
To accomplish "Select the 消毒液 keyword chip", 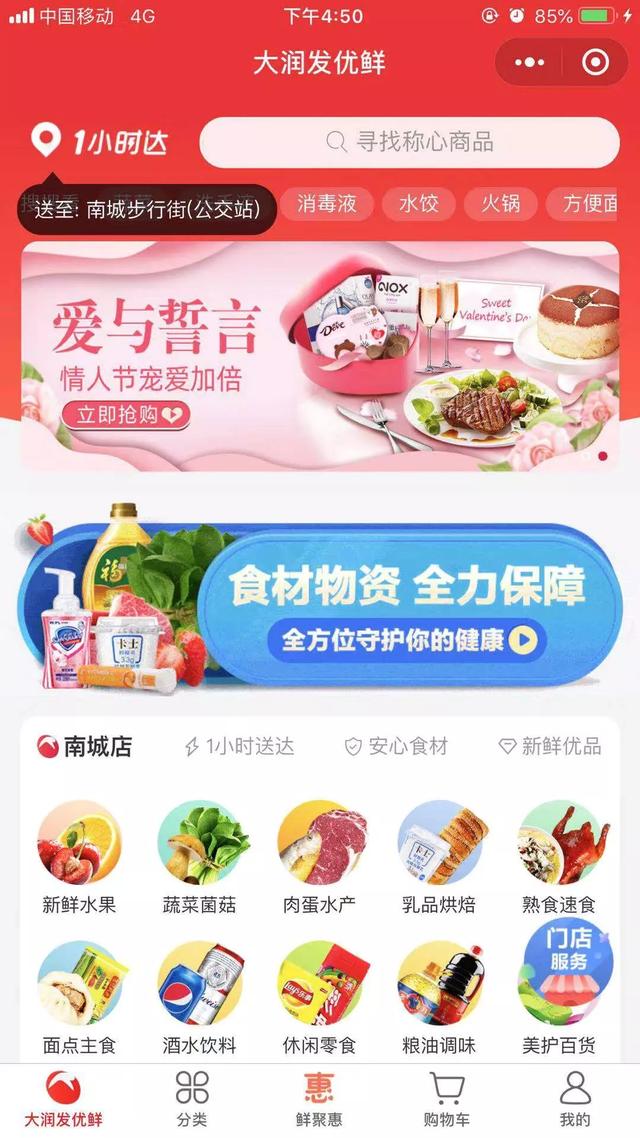I will (327, 204).
